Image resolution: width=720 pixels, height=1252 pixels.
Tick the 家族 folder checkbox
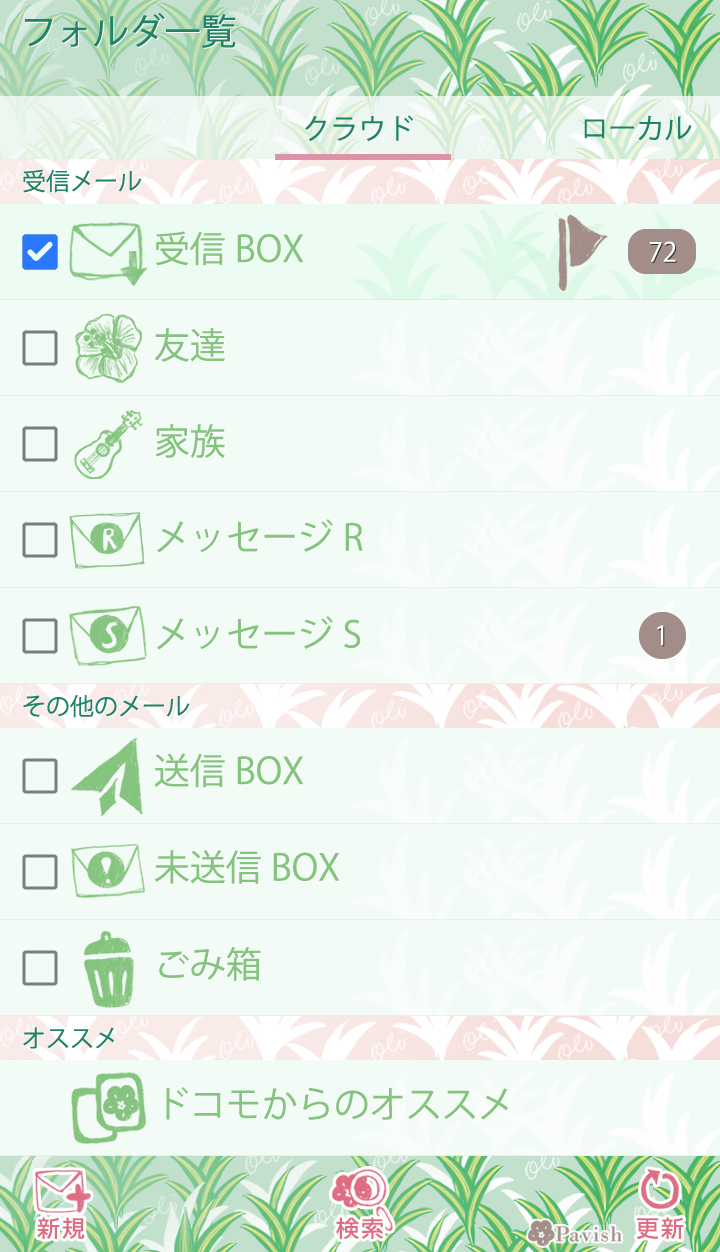[40, 444]
